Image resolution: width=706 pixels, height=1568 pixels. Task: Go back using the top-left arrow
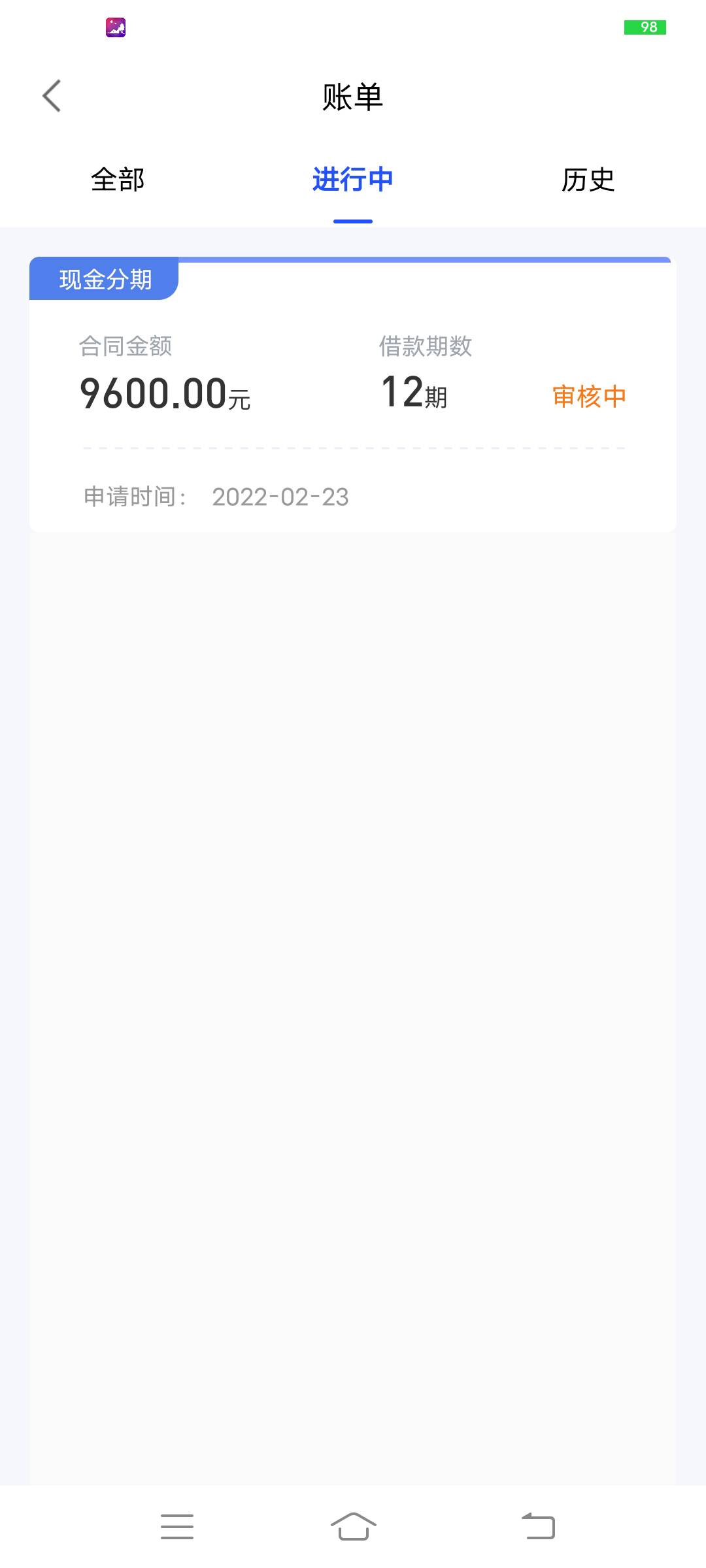[52, 96]
